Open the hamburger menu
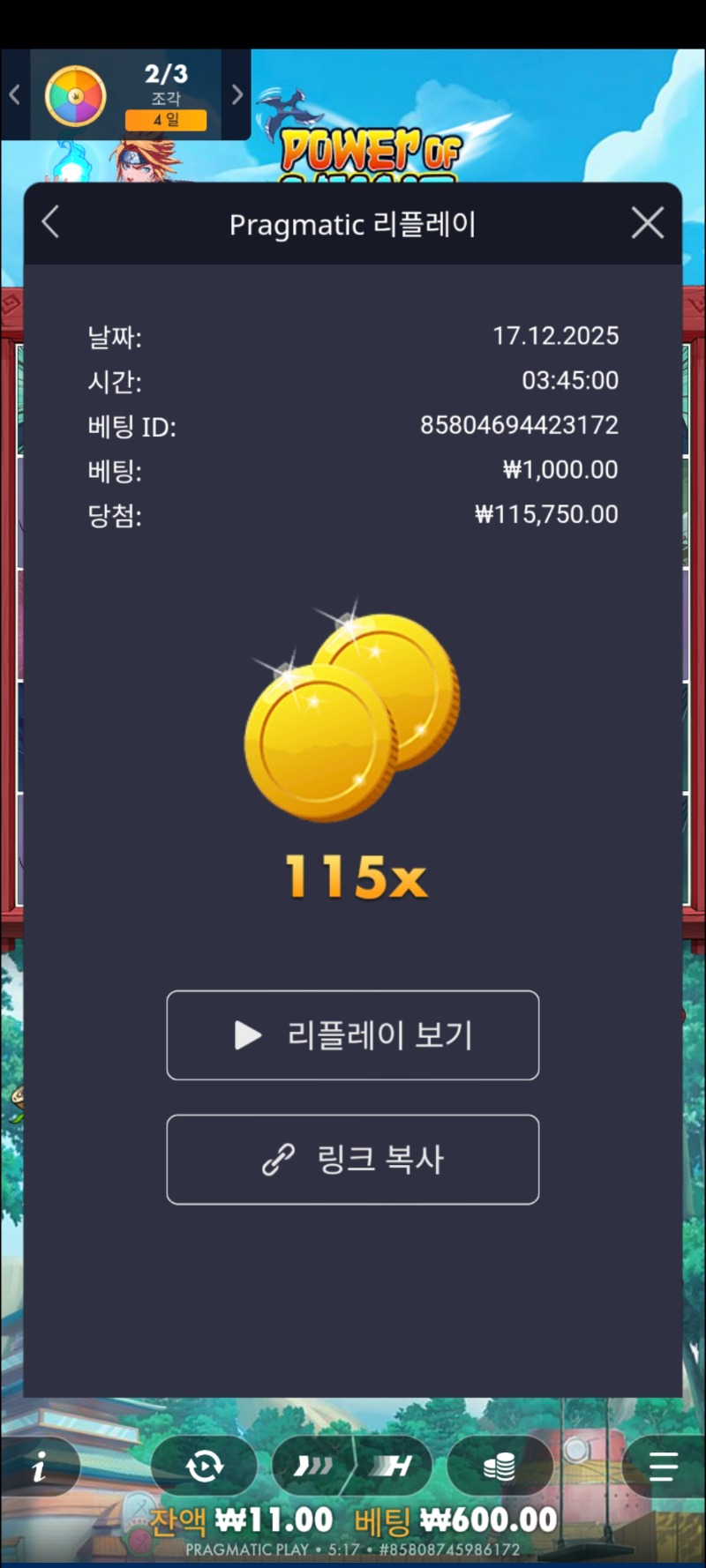 662,1467
